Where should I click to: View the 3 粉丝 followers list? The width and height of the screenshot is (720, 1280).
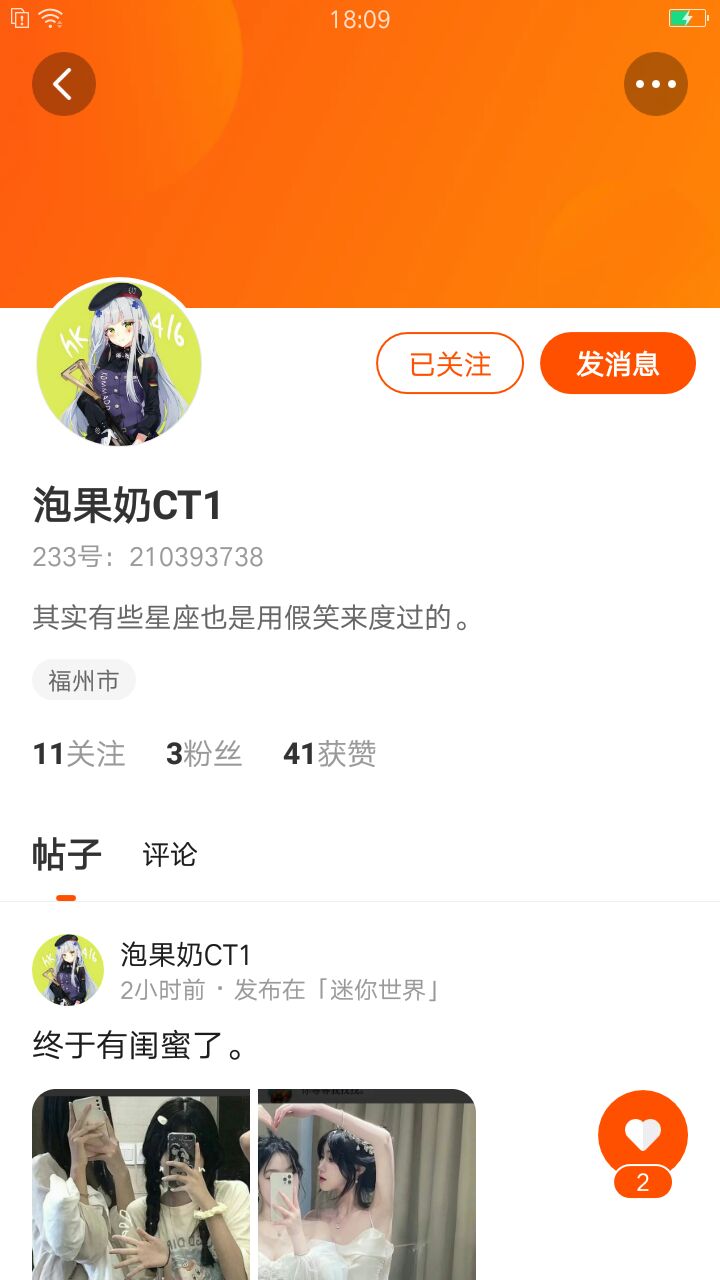point(204,753)
